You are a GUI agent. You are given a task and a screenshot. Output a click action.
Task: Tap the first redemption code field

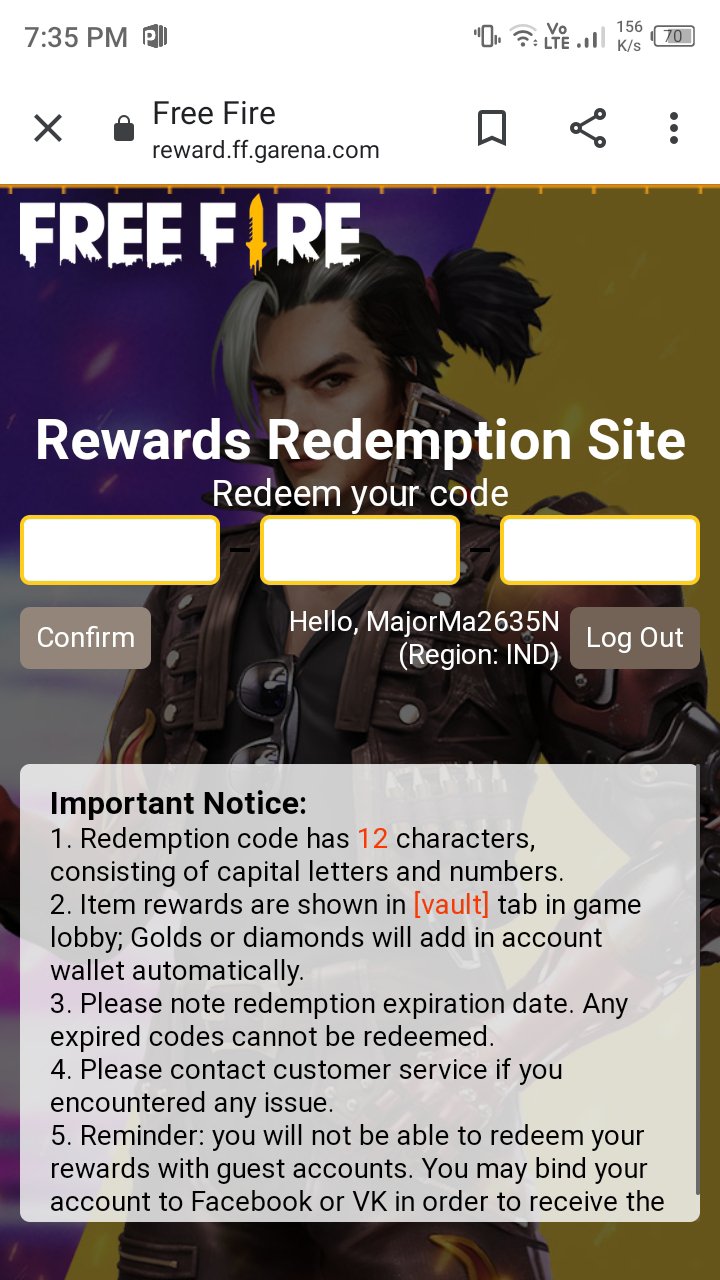(x=120, y=549)
